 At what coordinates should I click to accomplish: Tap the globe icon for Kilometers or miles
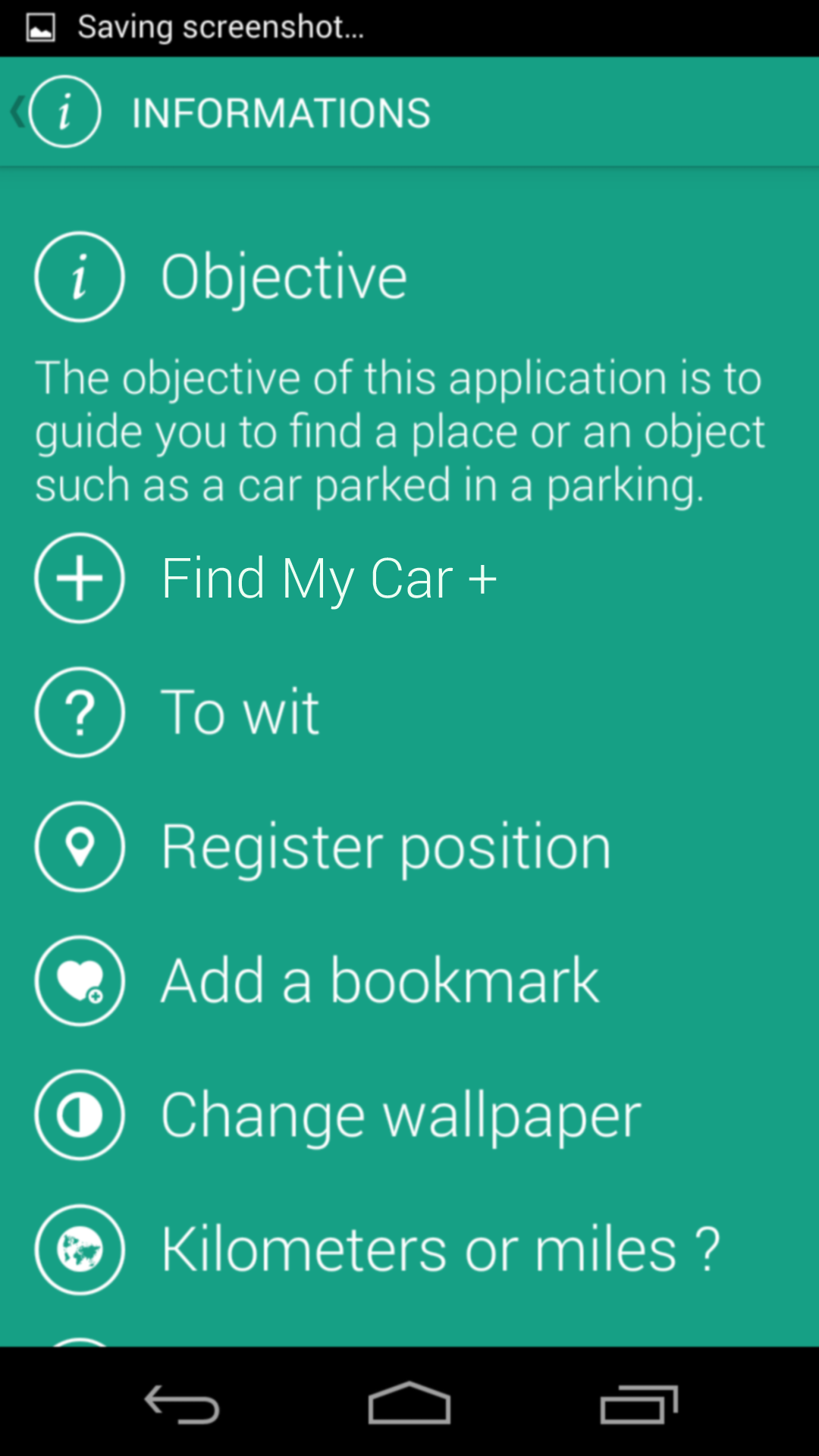coord(79,1249)
